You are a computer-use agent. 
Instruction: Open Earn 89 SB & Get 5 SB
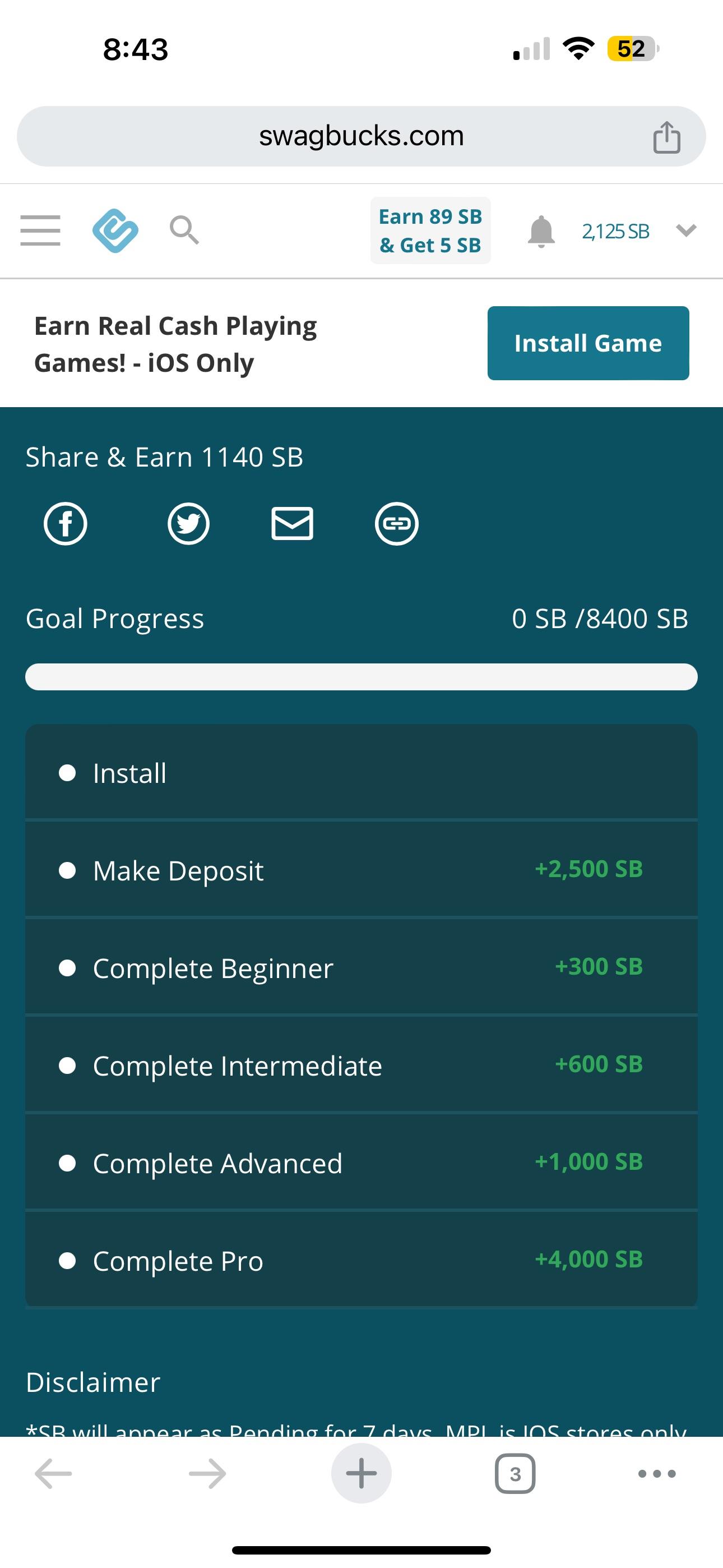click(430, 230)
